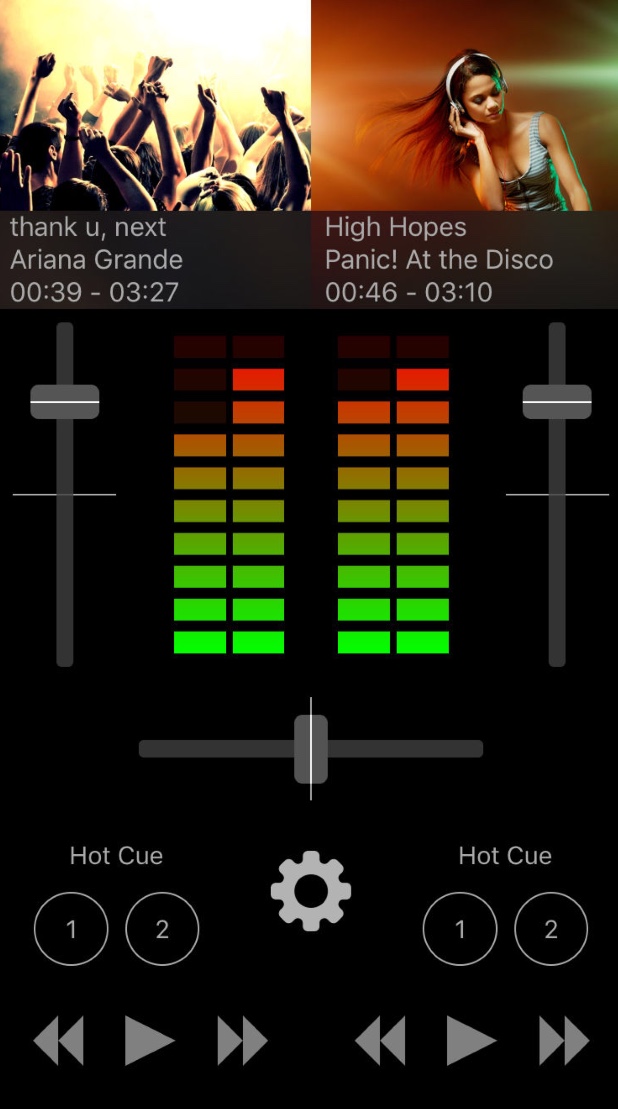Trigger Hot Cue 1 on right deck
Screen dimensions: 618x1109
tap(460, 930)
